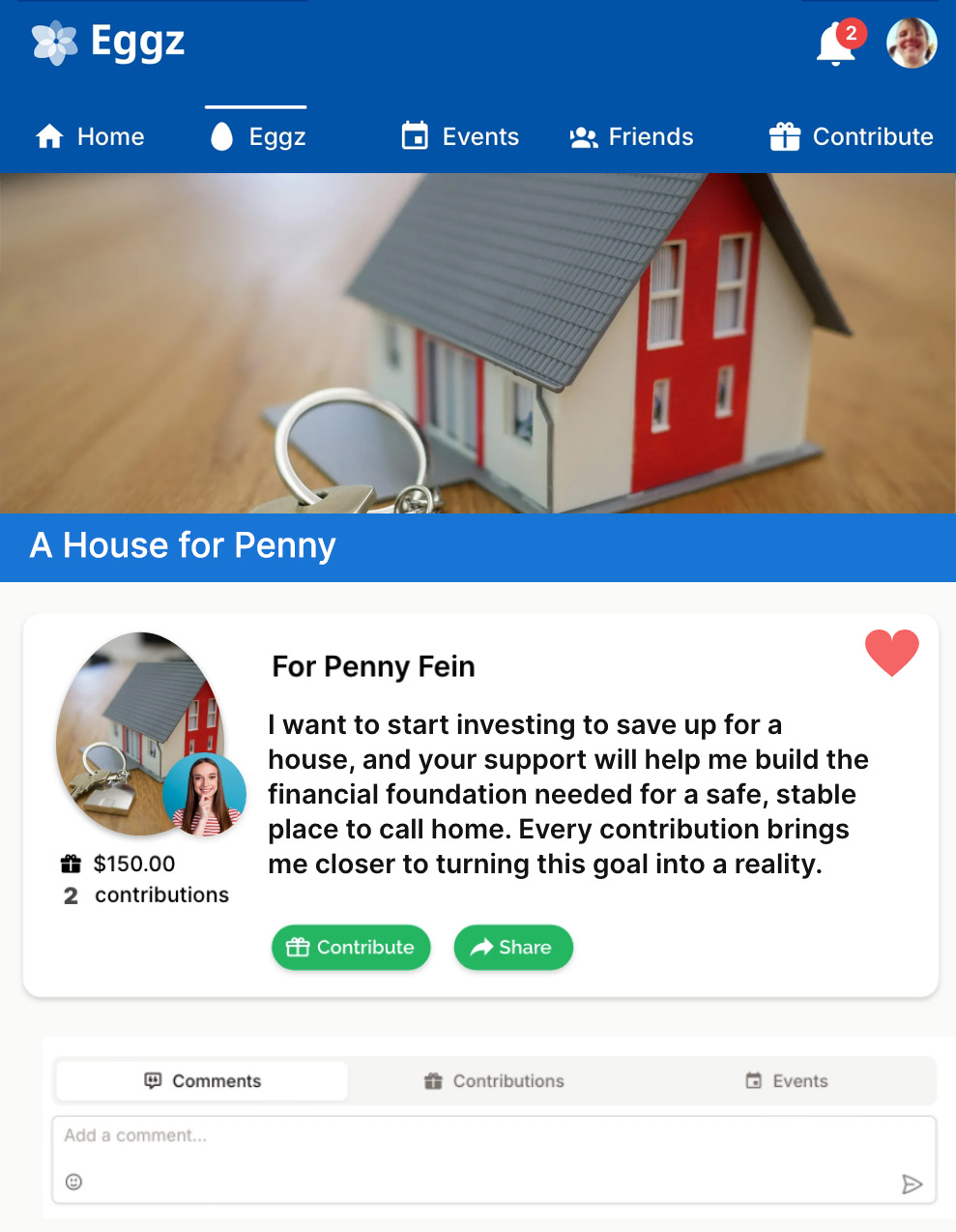Tap the green Contribute button
Image resolution: width=956 pixels, height=1232 pixels.
351,948
